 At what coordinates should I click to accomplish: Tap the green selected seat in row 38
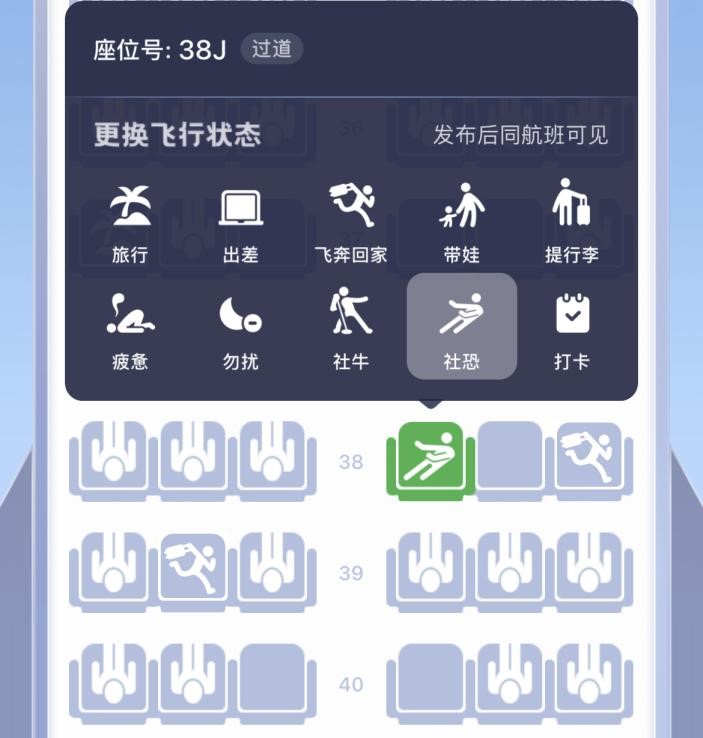(431, 459)
